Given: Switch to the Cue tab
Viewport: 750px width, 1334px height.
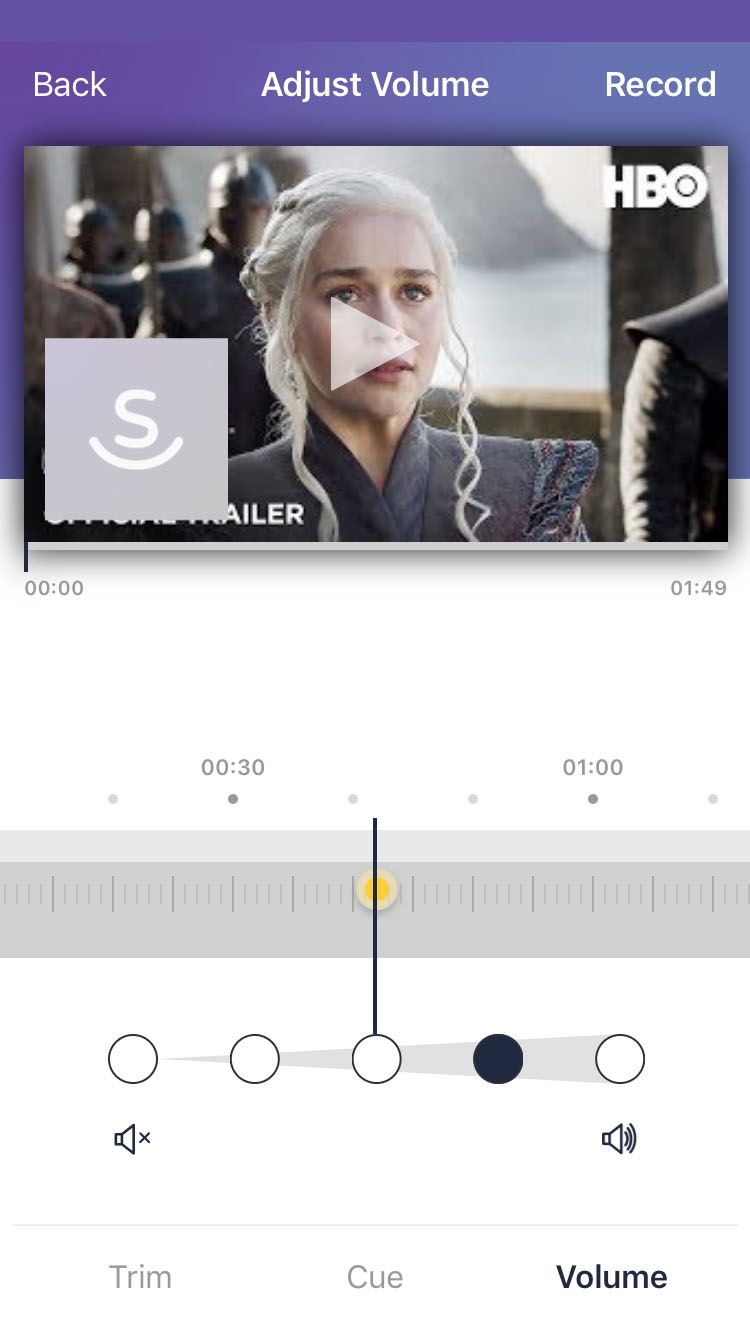Looking at the screenshot, I should [375, 1277].
